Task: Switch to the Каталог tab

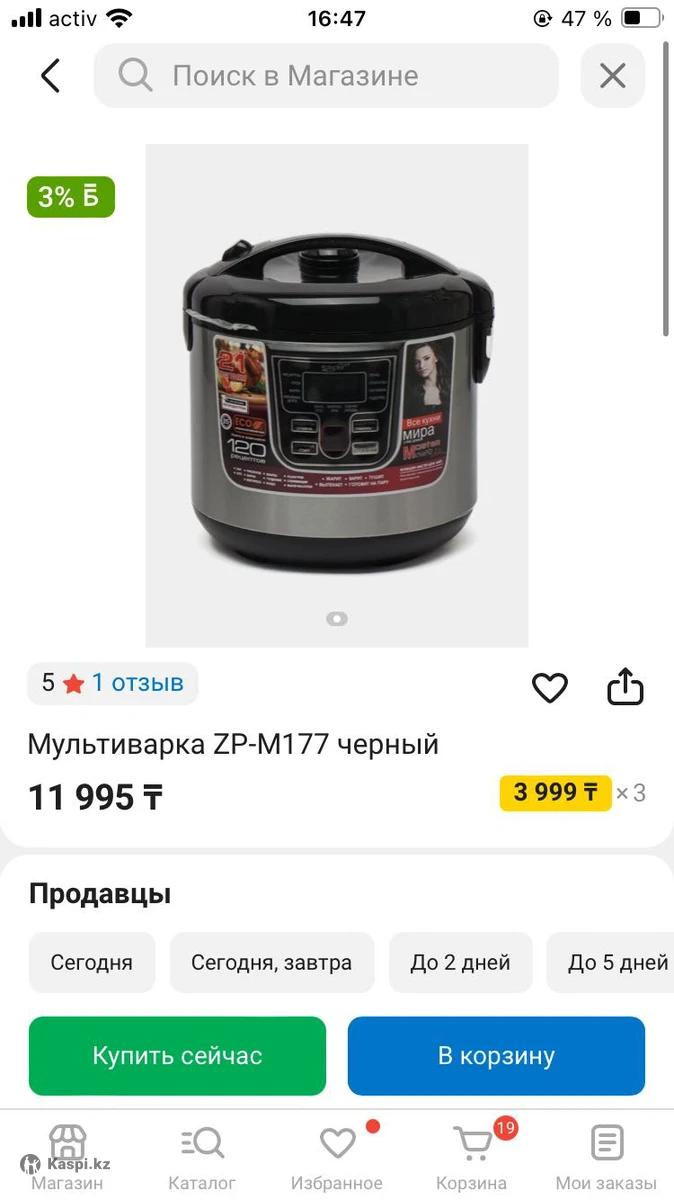Action: pos(202,1155)
